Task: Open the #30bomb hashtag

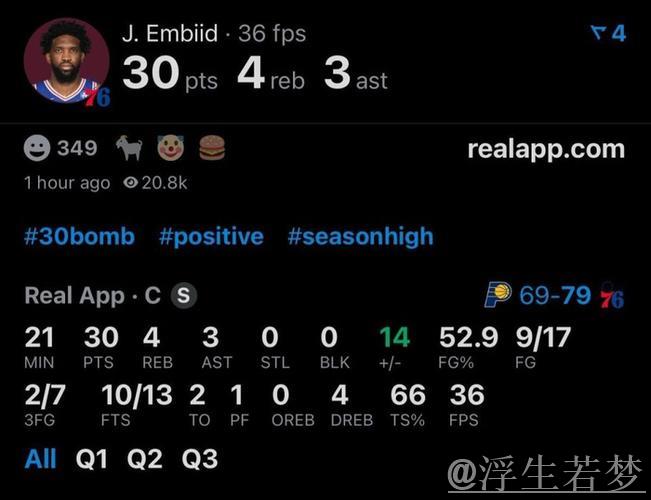Action: (80, 237)
